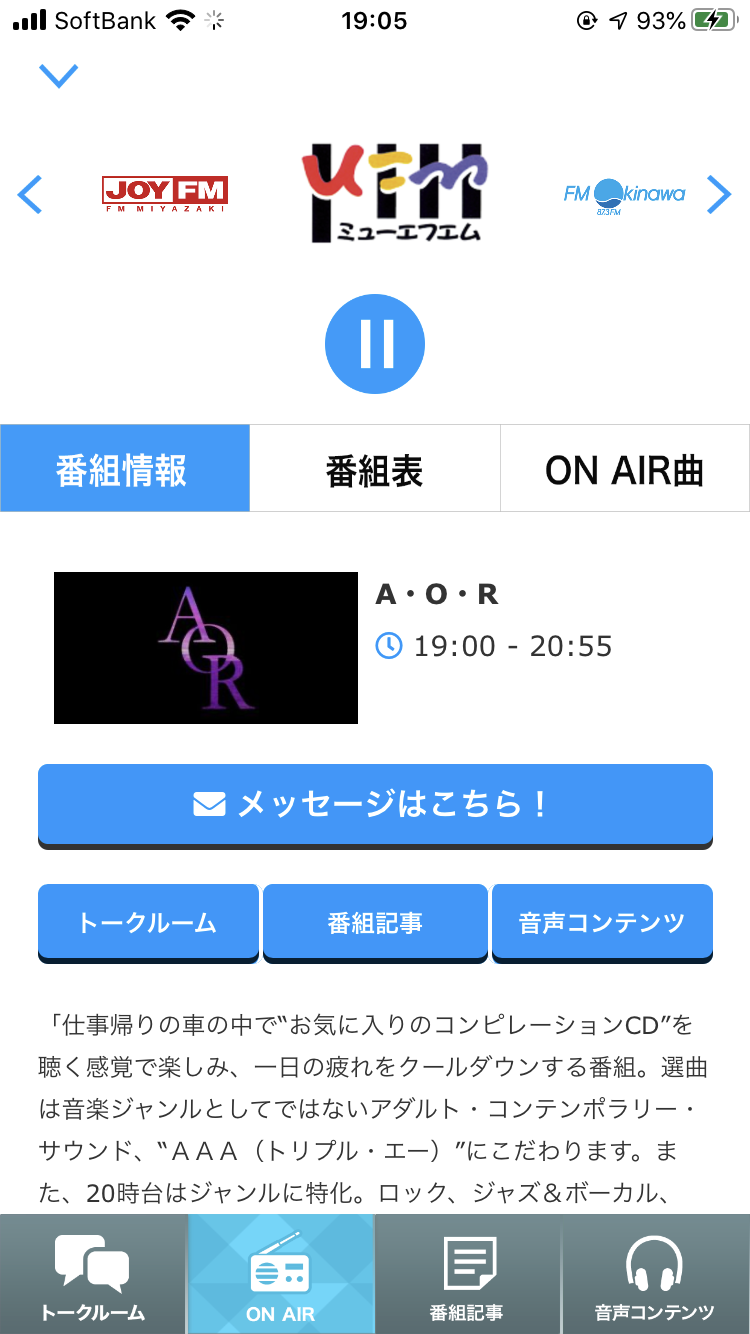This screenshot has width=750, height=1334.
Task: Open the 音声コンテンツ blue button
Action: tap(602, 923)
